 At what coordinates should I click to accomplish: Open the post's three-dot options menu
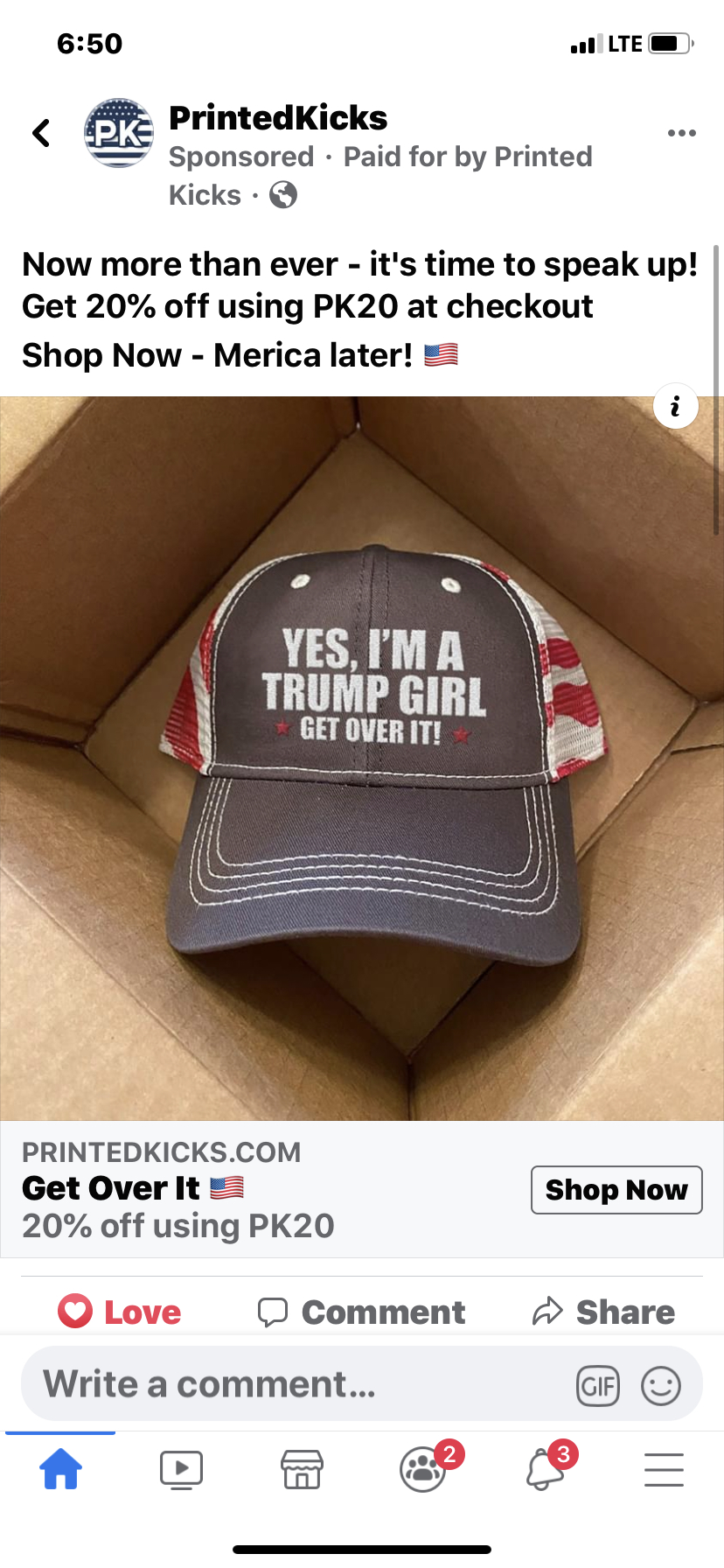[681, 133]
